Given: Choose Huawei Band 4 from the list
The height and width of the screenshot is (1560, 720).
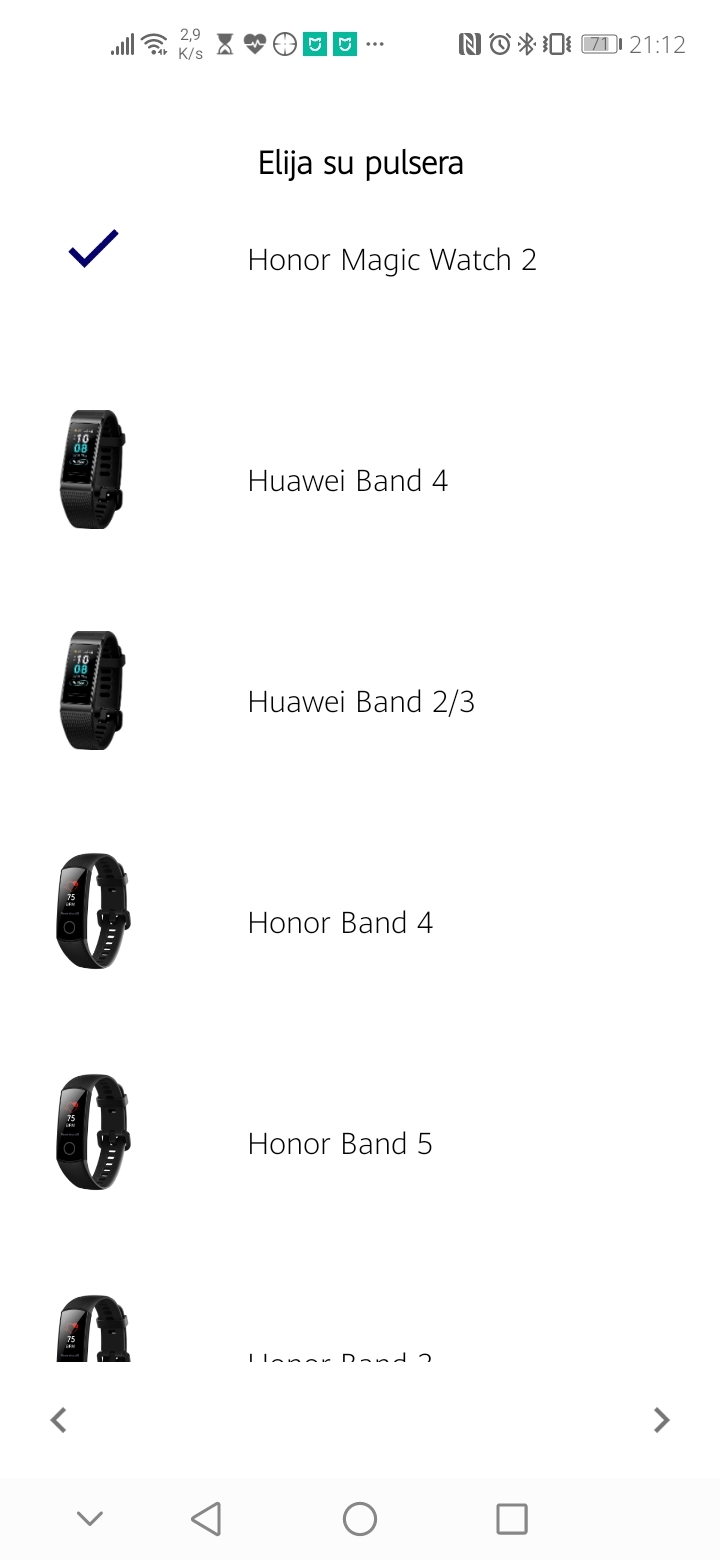Looking at the screenshot, I should coord(347,481).
